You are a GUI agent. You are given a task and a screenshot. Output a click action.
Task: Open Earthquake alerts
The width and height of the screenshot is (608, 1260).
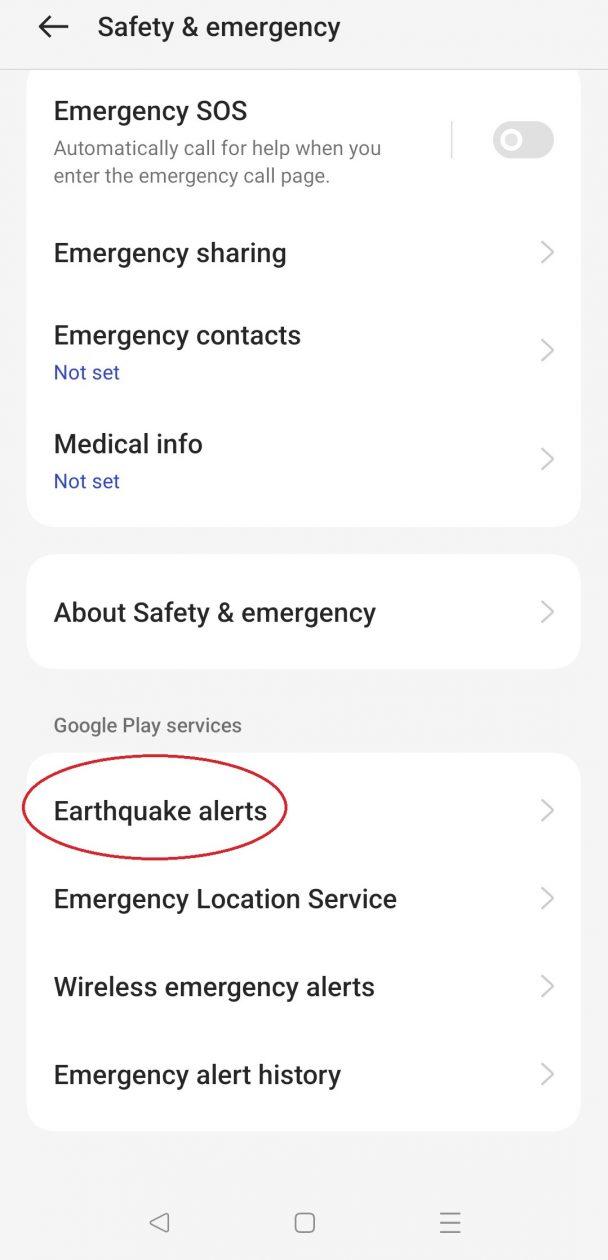300,810
